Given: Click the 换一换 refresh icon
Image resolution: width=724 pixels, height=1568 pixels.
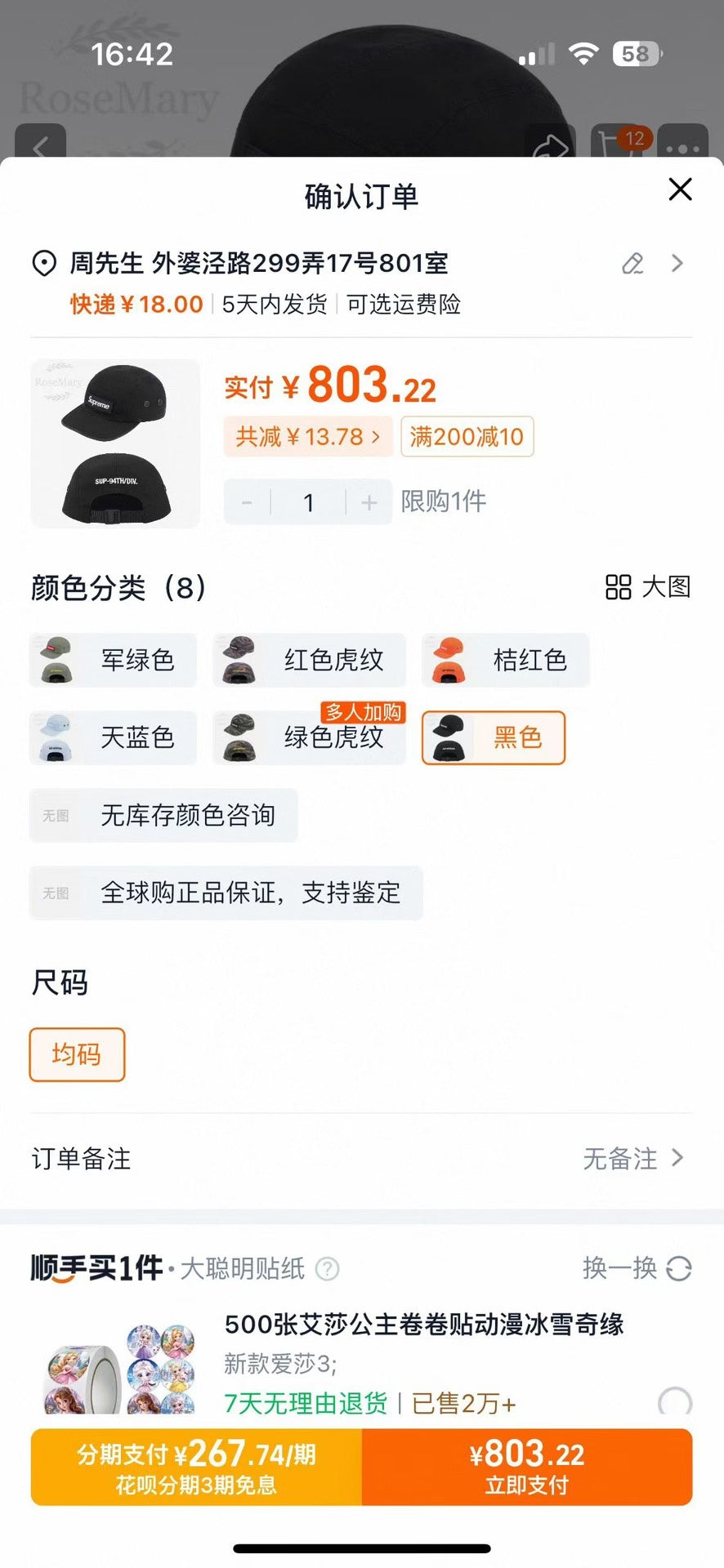Looking at the screenshot, I should 679,1269.
